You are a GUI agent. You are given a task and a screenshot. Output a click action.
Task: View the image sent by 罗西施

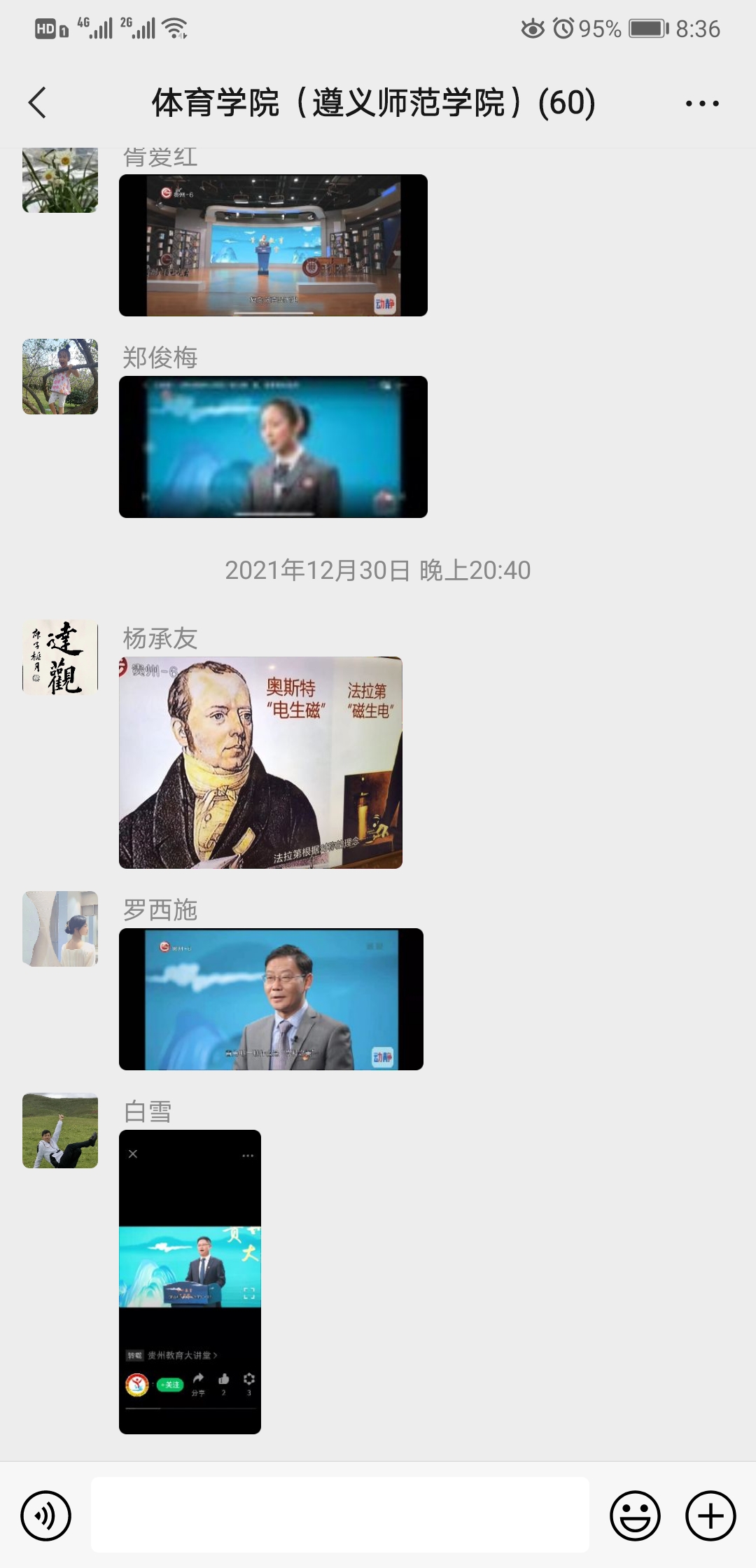point(271,999)
